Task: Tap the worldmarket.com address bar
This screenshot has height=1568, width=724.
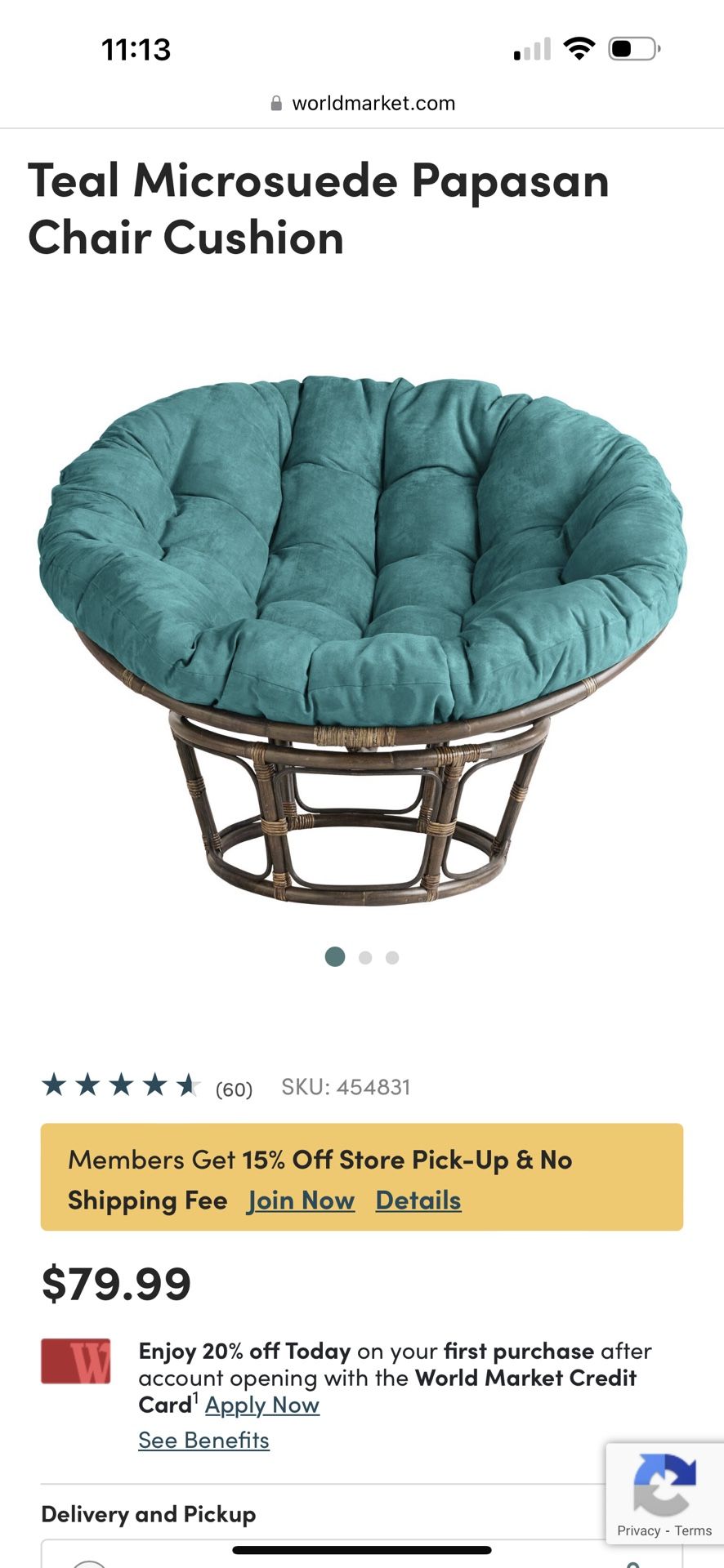Action: (362, 104)
